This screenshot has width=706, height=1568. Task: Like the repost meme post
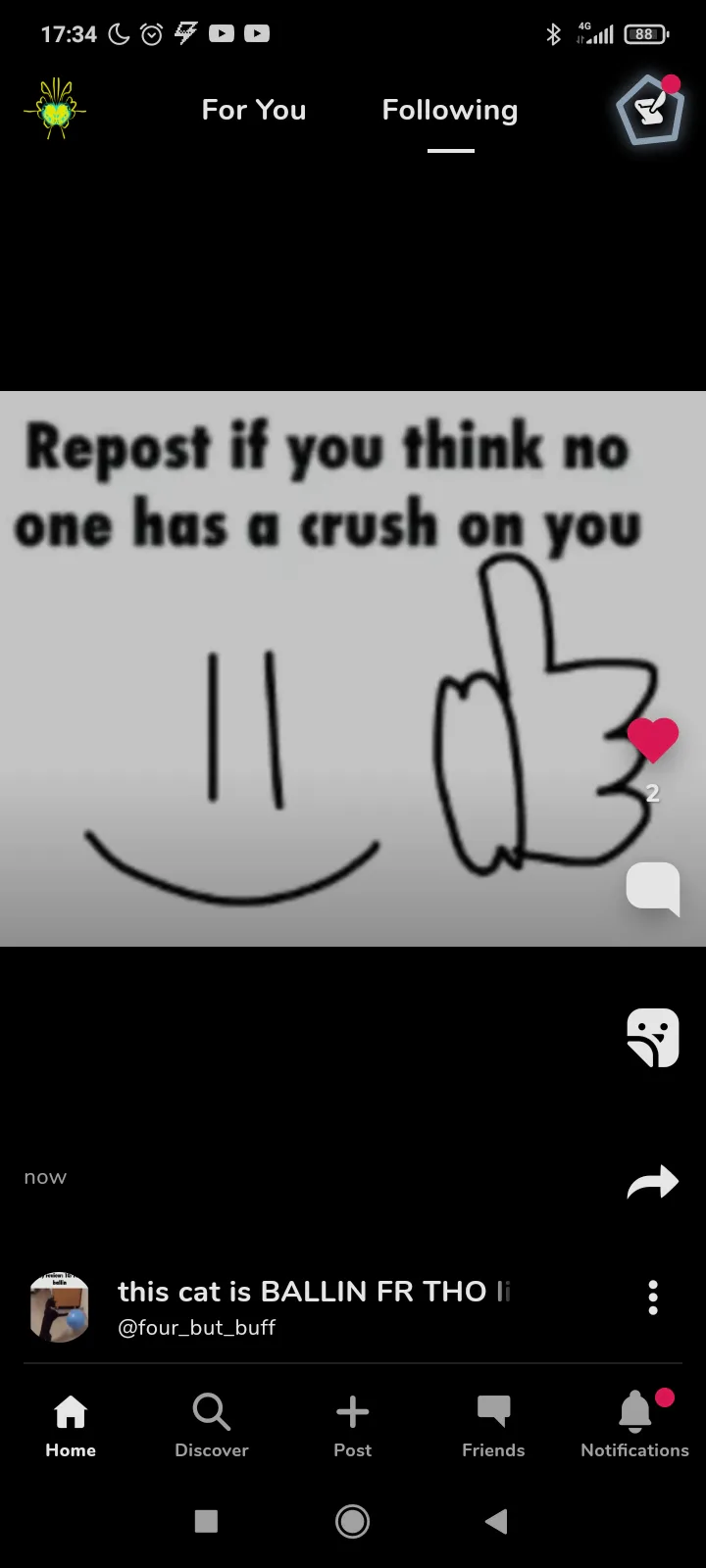(x=653, y=740)
